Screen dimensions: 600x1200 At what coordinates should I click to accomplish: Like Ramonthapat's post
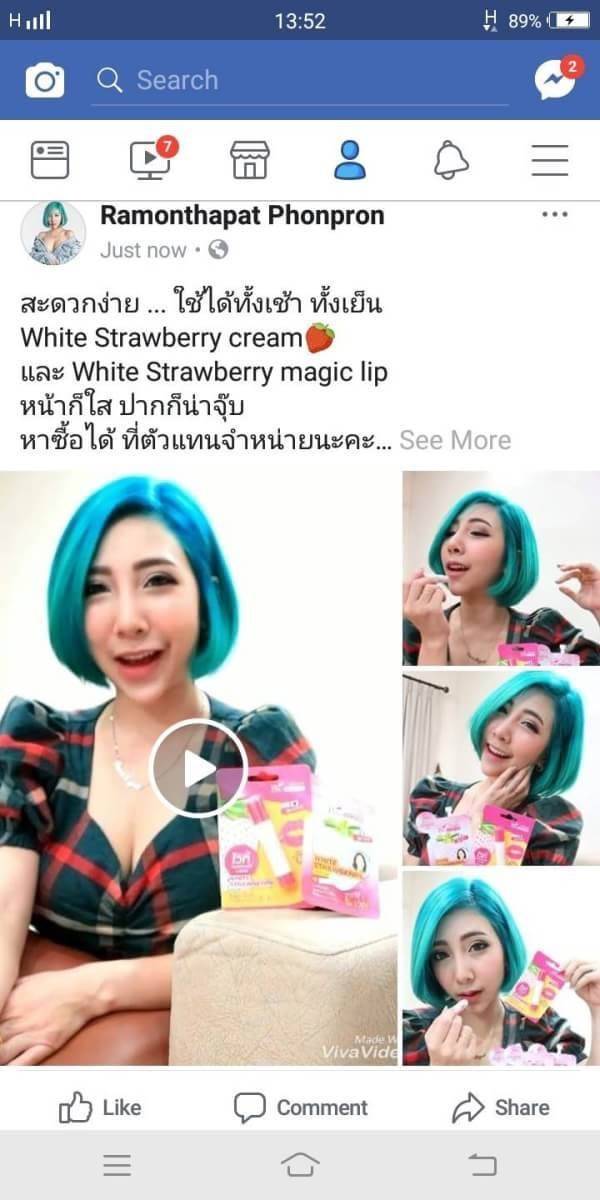point(100,1107)
